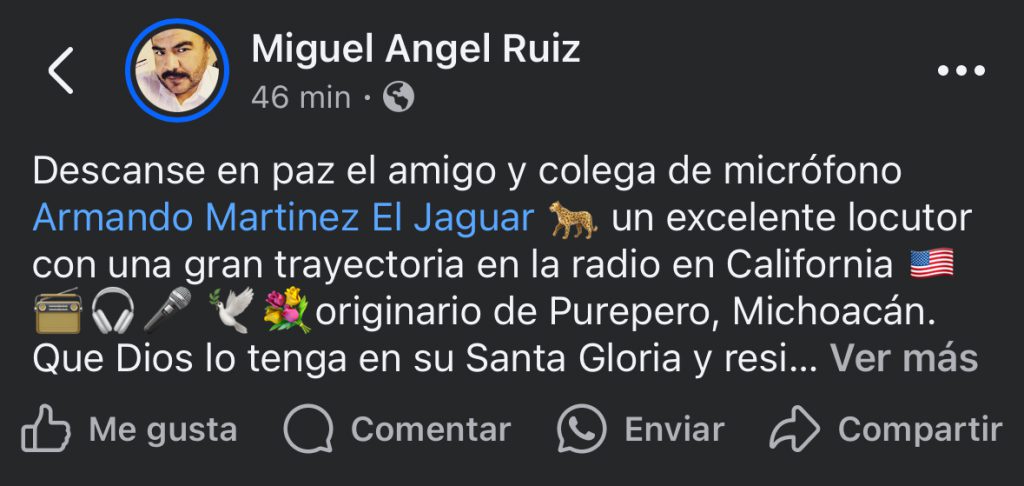Open the three-dot post options menu
1024x486 pixels.
pos(961,71)
